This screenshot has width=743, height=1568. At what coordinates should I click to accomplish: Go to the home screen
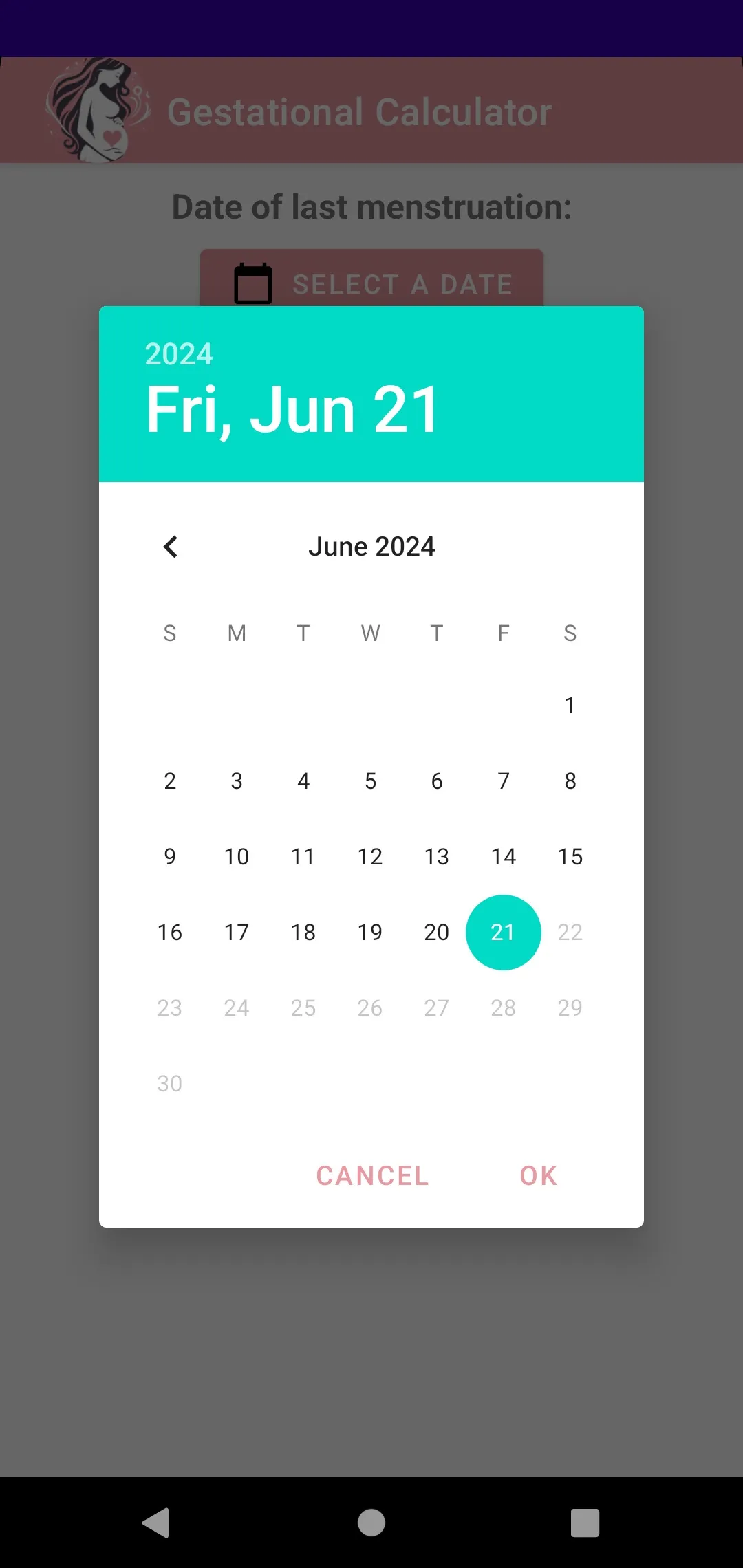tap(371, 1523)
